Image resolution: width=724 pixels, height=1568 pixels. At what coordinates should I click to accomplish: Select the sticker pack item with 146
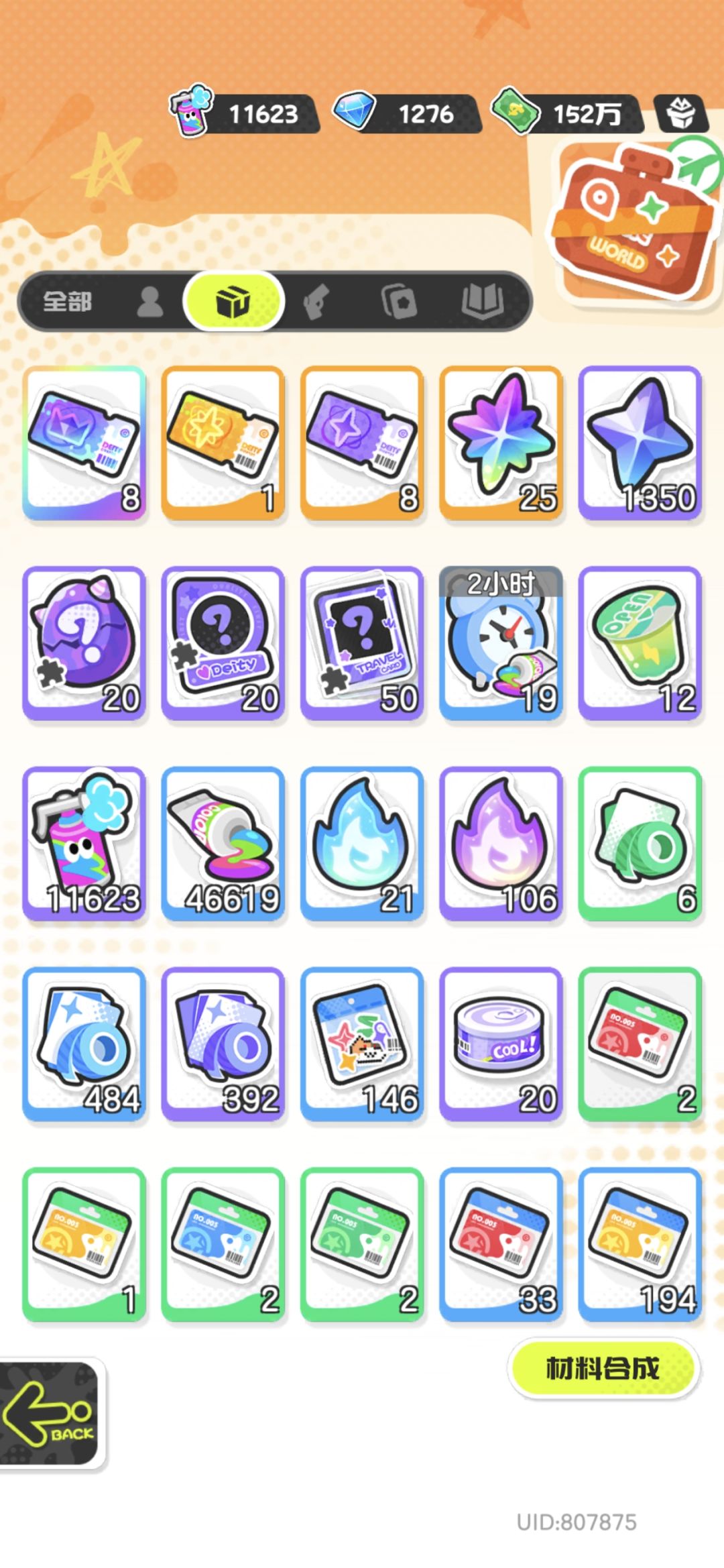tap(362, 1045)
